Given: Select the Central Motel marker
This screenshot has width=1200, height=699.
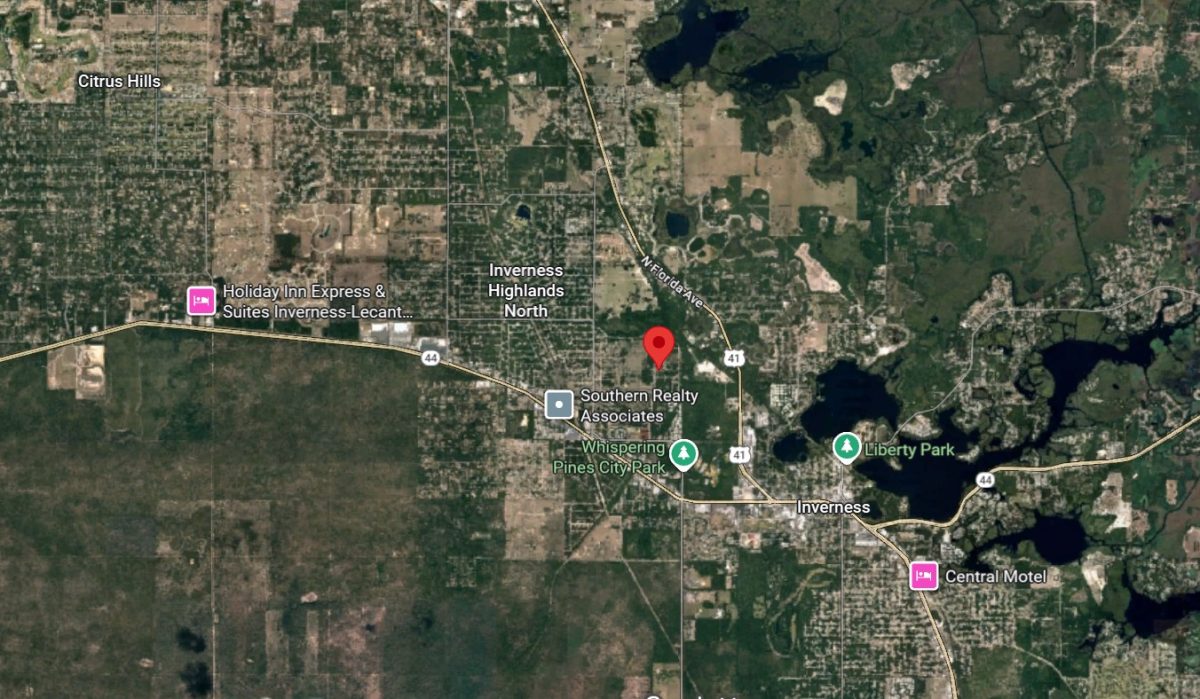Looking at the screenshot, I should coord(924,576).
